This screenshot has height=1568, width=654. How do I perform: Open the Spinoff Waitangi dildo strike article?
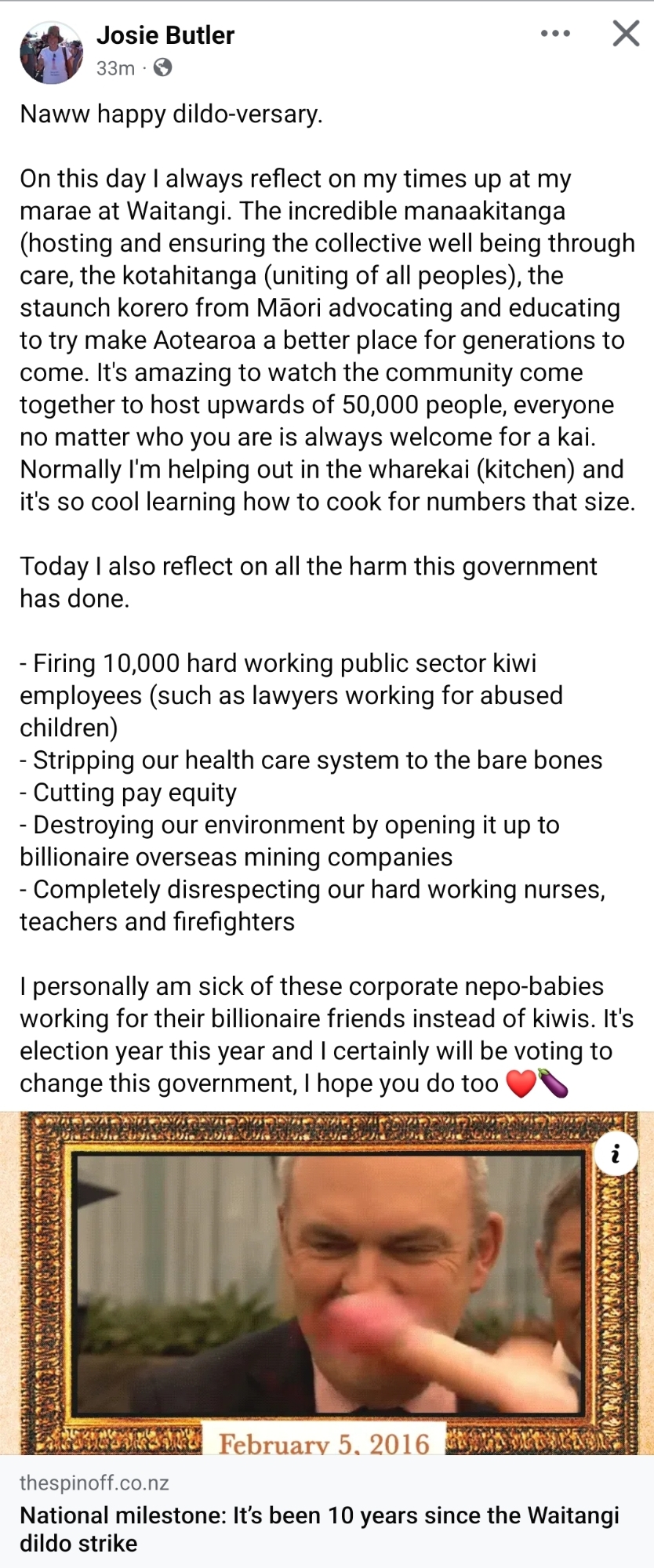click(x=319, y=1528)
